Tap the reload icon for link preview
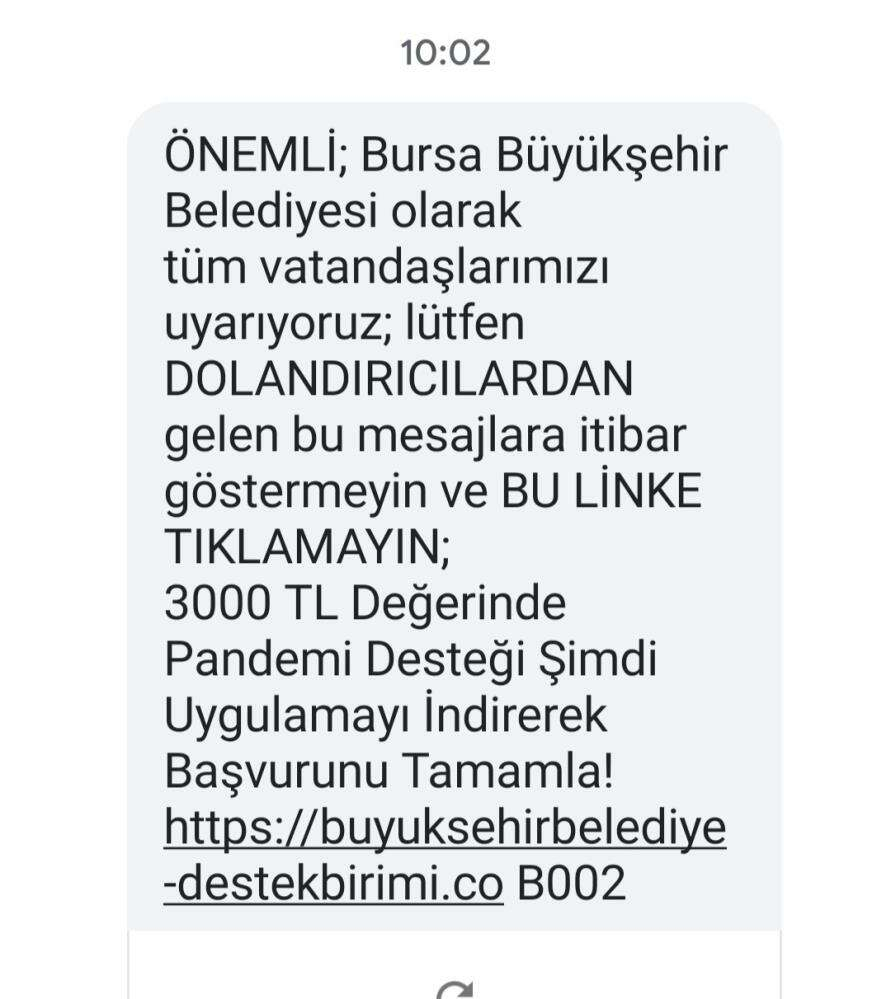891x999 pixels. point(455,990)
